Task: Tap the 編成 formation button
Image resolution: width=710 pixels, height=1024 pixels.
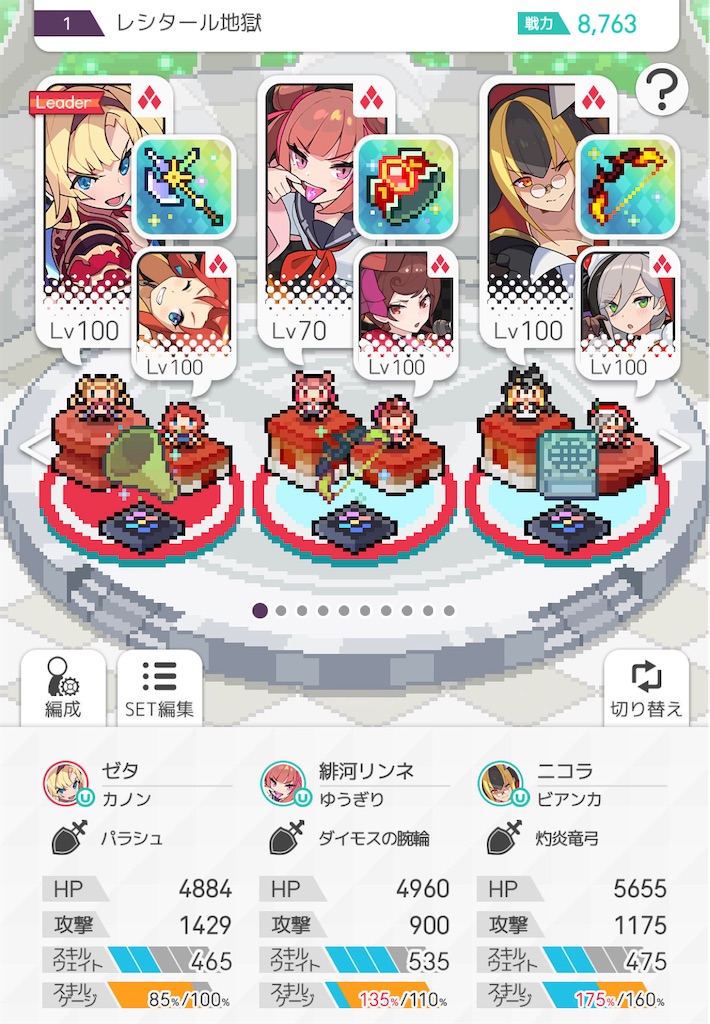Action: [62, 688]
